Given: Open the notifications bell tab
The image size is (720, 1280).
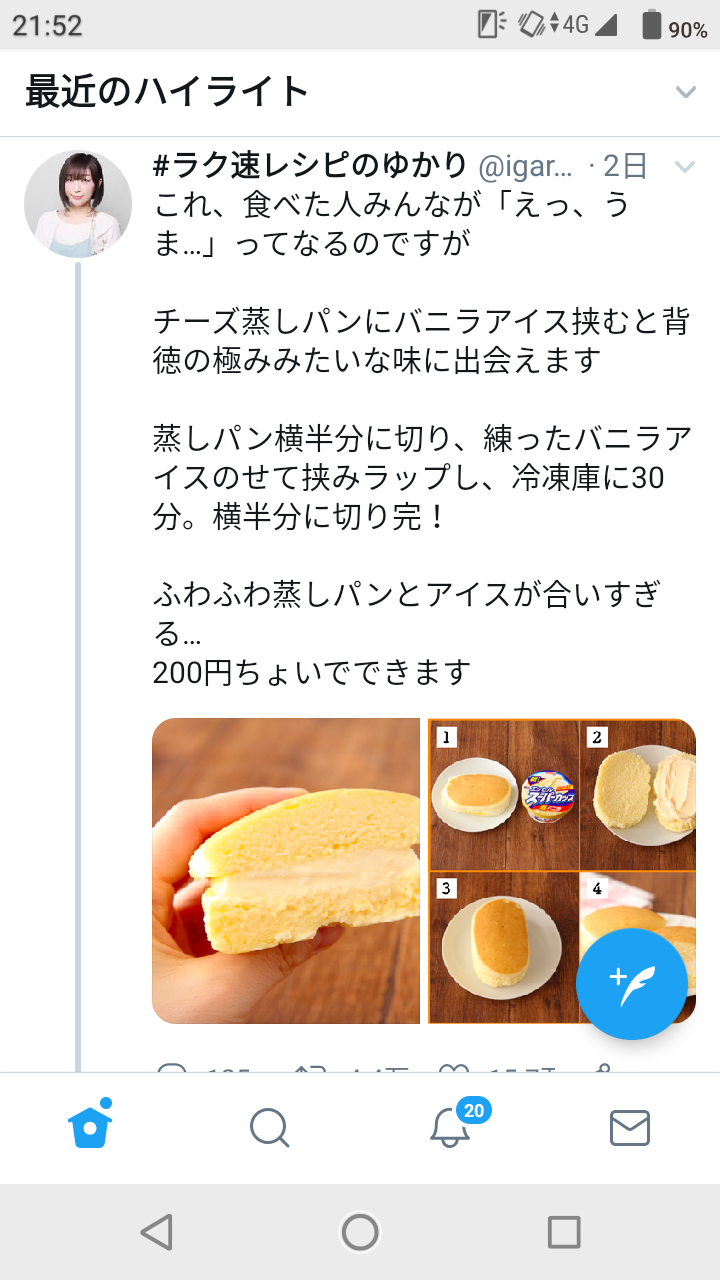Looking at the screenshot, I should [x=451, y=1128].
